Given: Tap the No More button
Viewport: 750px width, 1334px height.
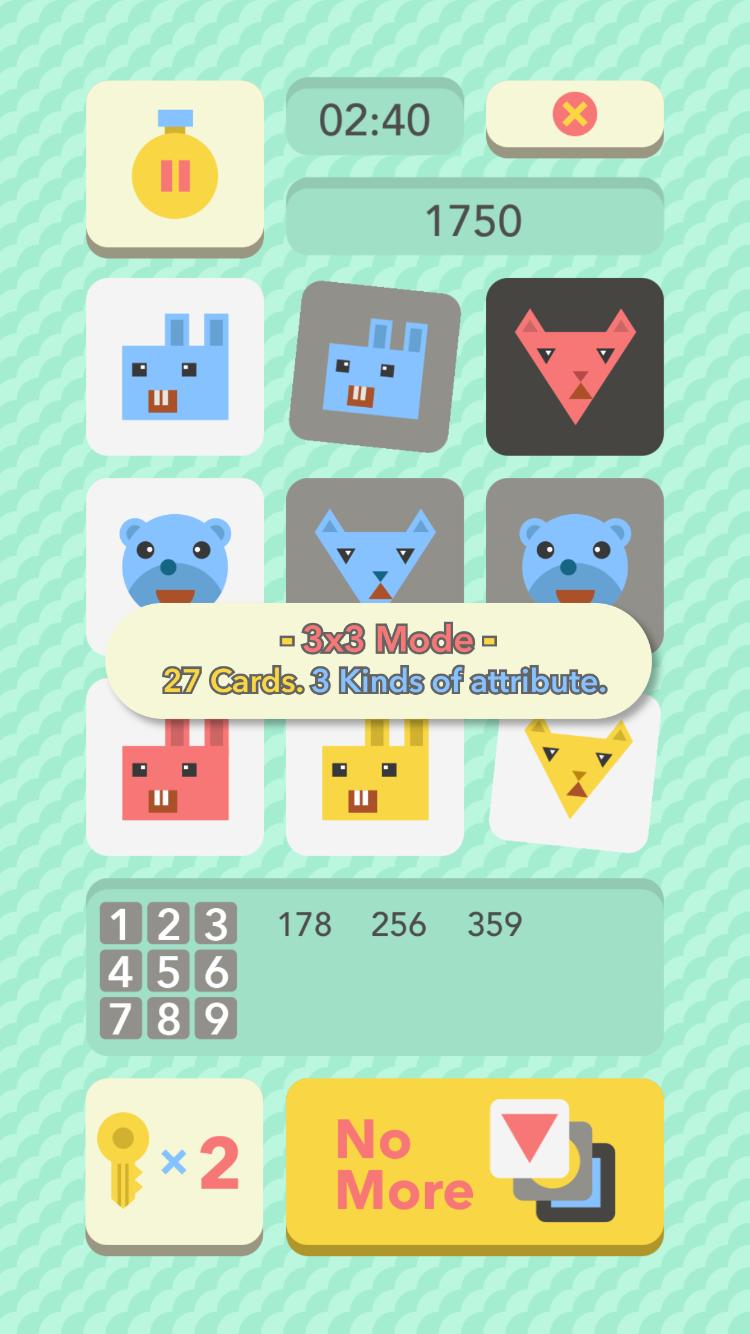Looking at the screenshot, I should coord(474,1164).
